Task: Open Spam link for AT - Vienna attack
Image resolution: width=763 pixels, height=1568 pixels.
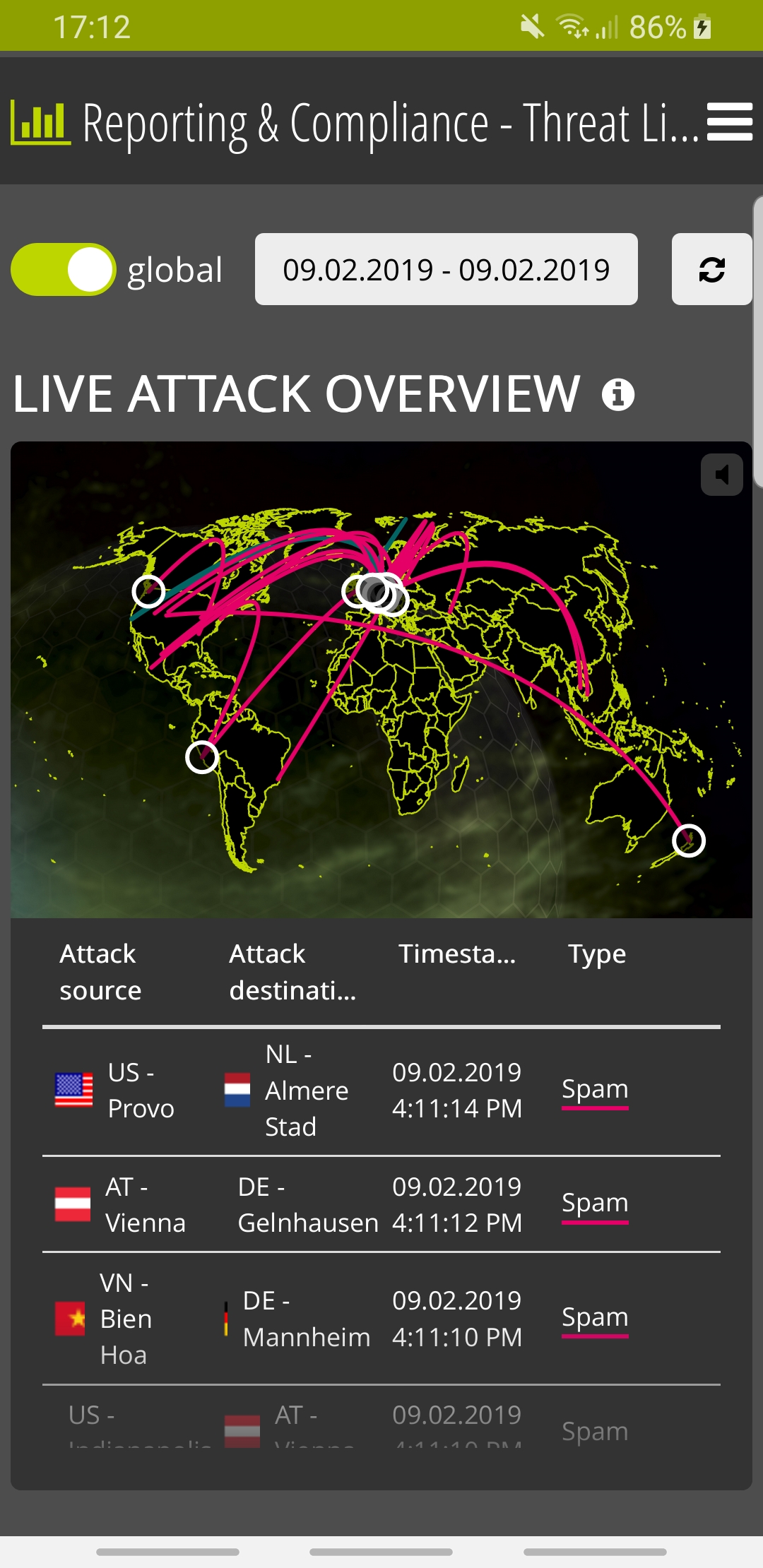Action: (594, 1203)
